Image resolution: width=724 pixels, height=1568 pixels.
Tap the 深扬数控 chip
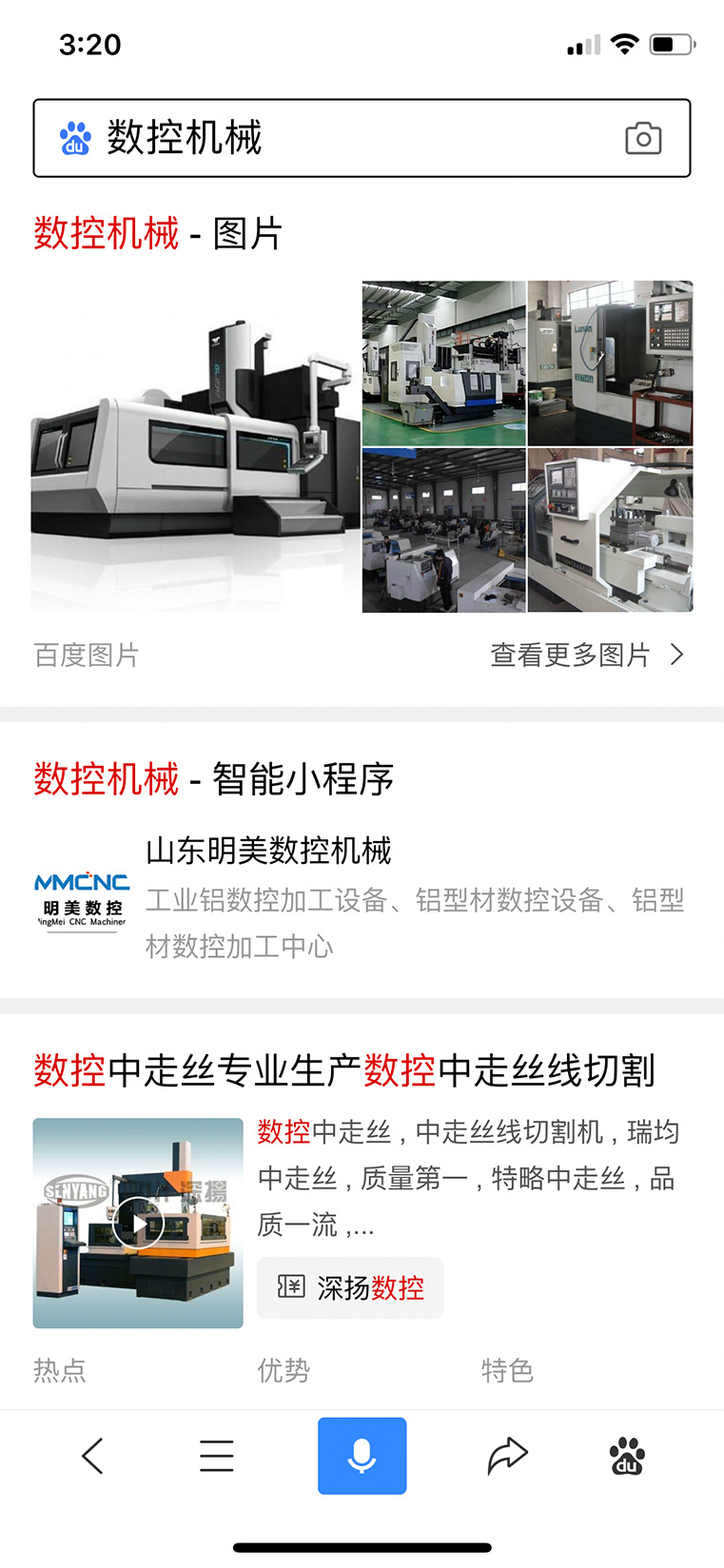click(x=350, y=1287)
